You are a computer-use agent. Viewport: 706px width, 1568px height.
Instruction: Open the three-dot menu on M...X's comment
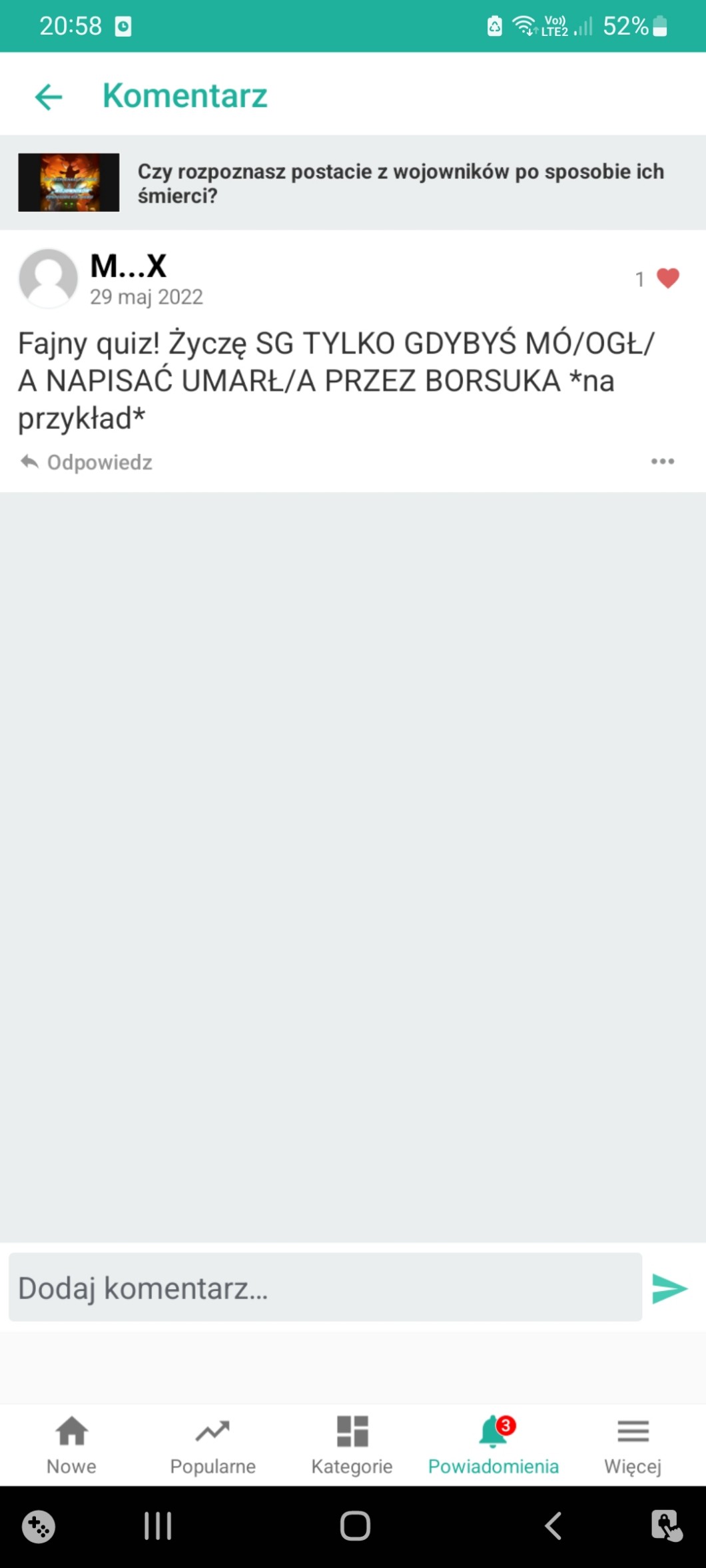[x=662, y=461]
